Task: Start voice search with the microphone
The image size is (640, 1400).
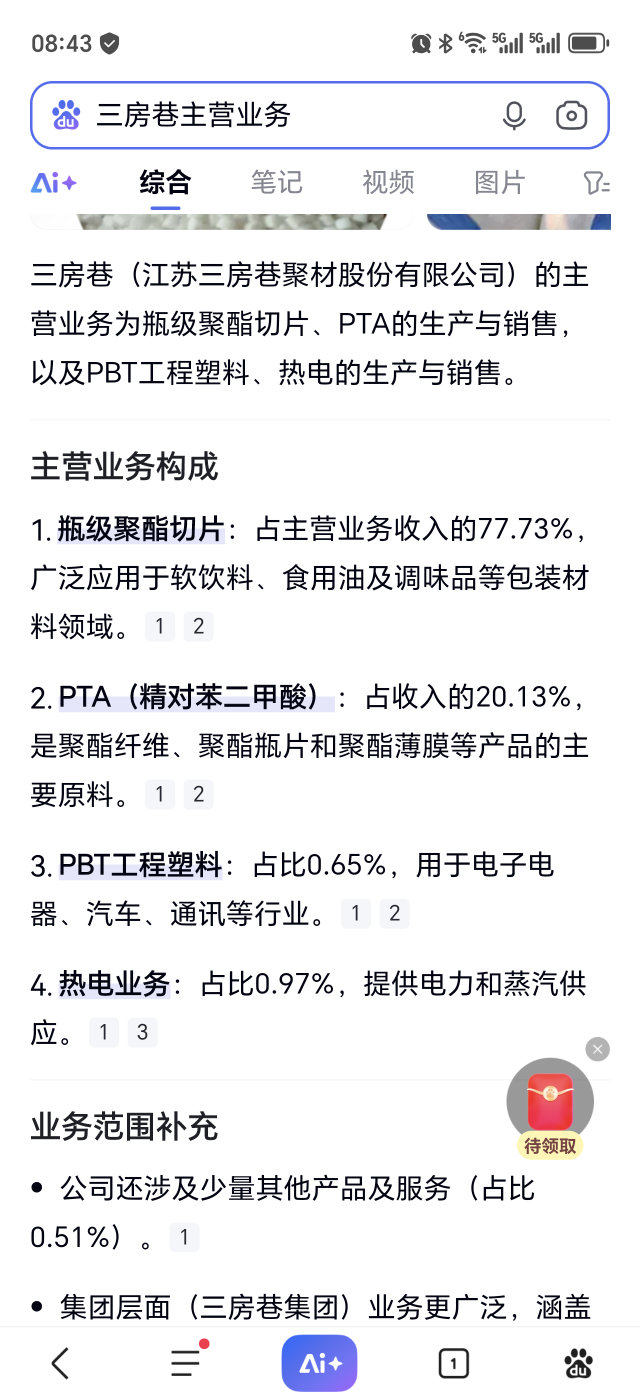Action: pyautogui.click(x=514, y=116)
